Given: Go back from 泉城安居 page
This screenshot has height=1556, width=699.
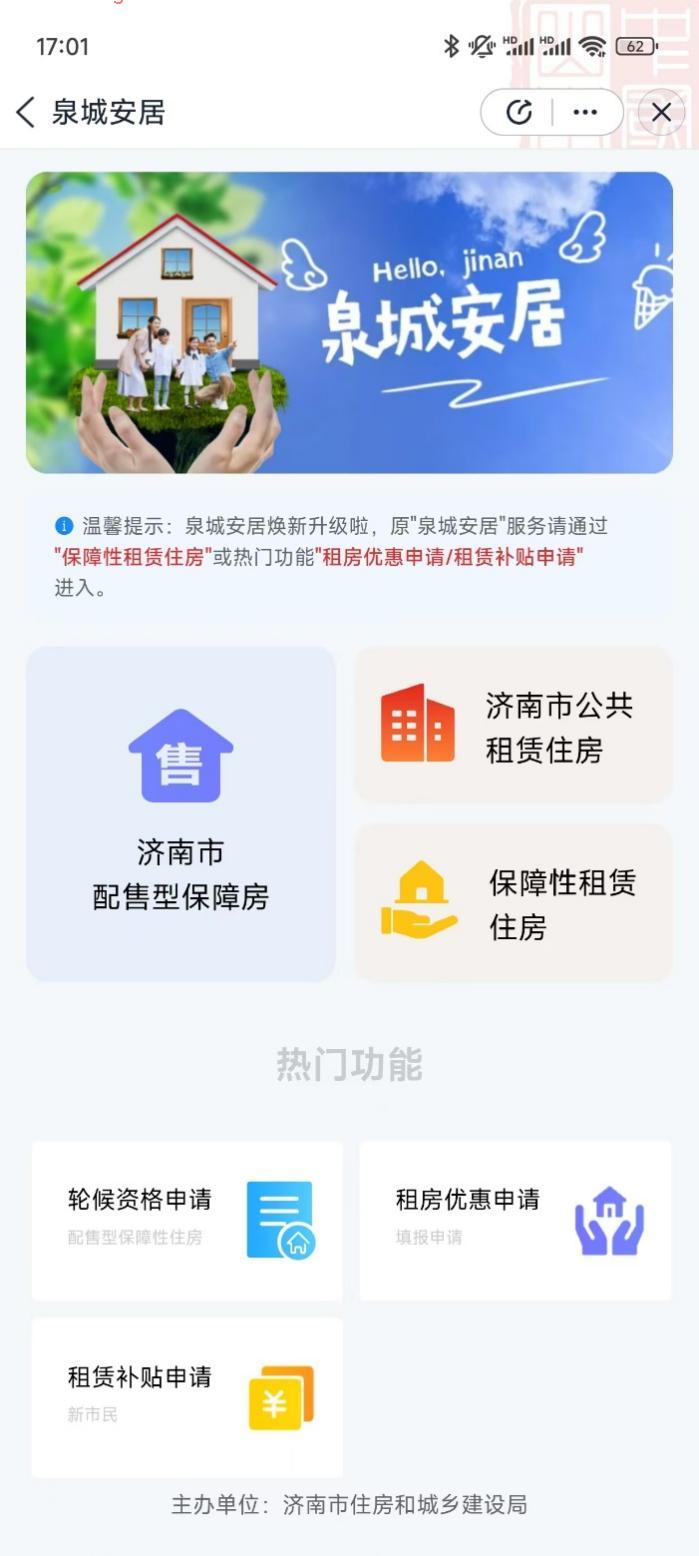Looking at the screenshot, I should click(x=26, y=112).
